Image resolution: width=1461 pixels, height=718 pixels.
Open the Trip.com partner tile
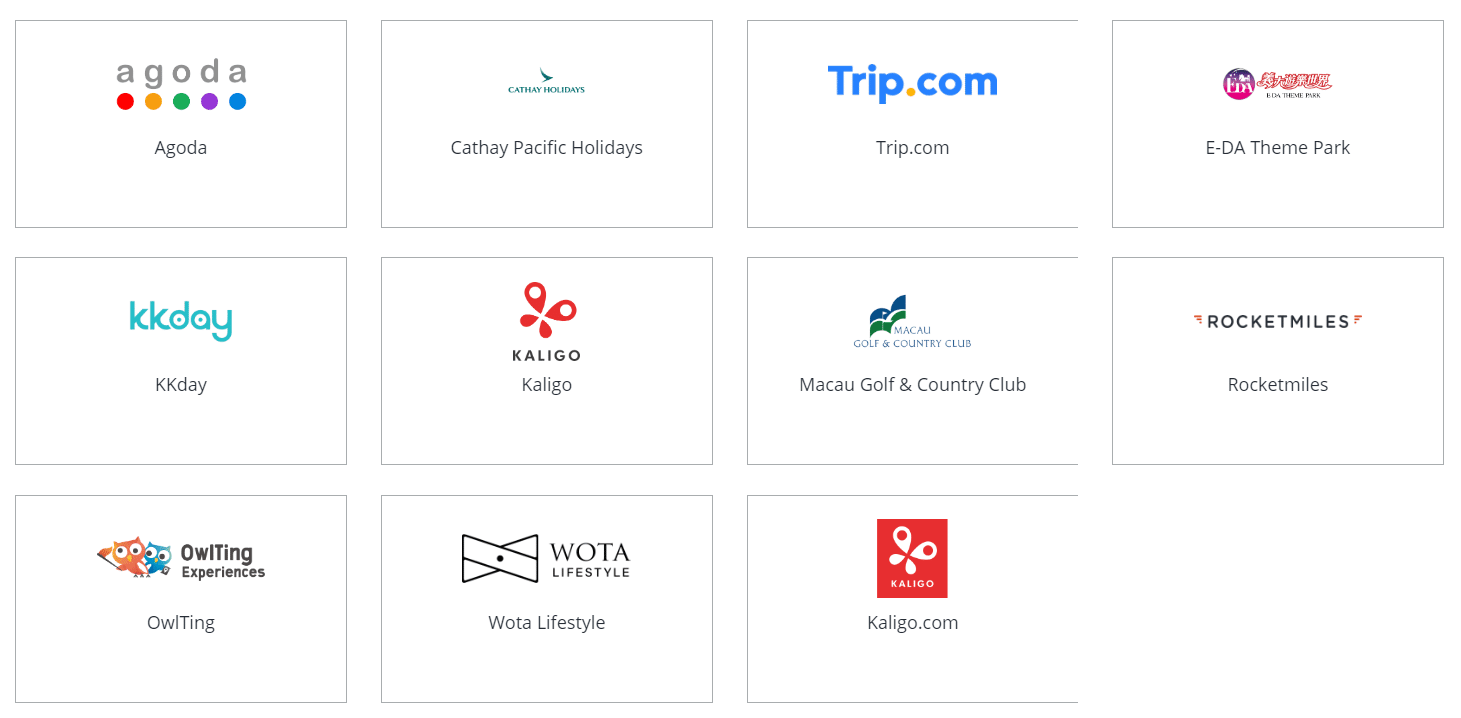912,124
